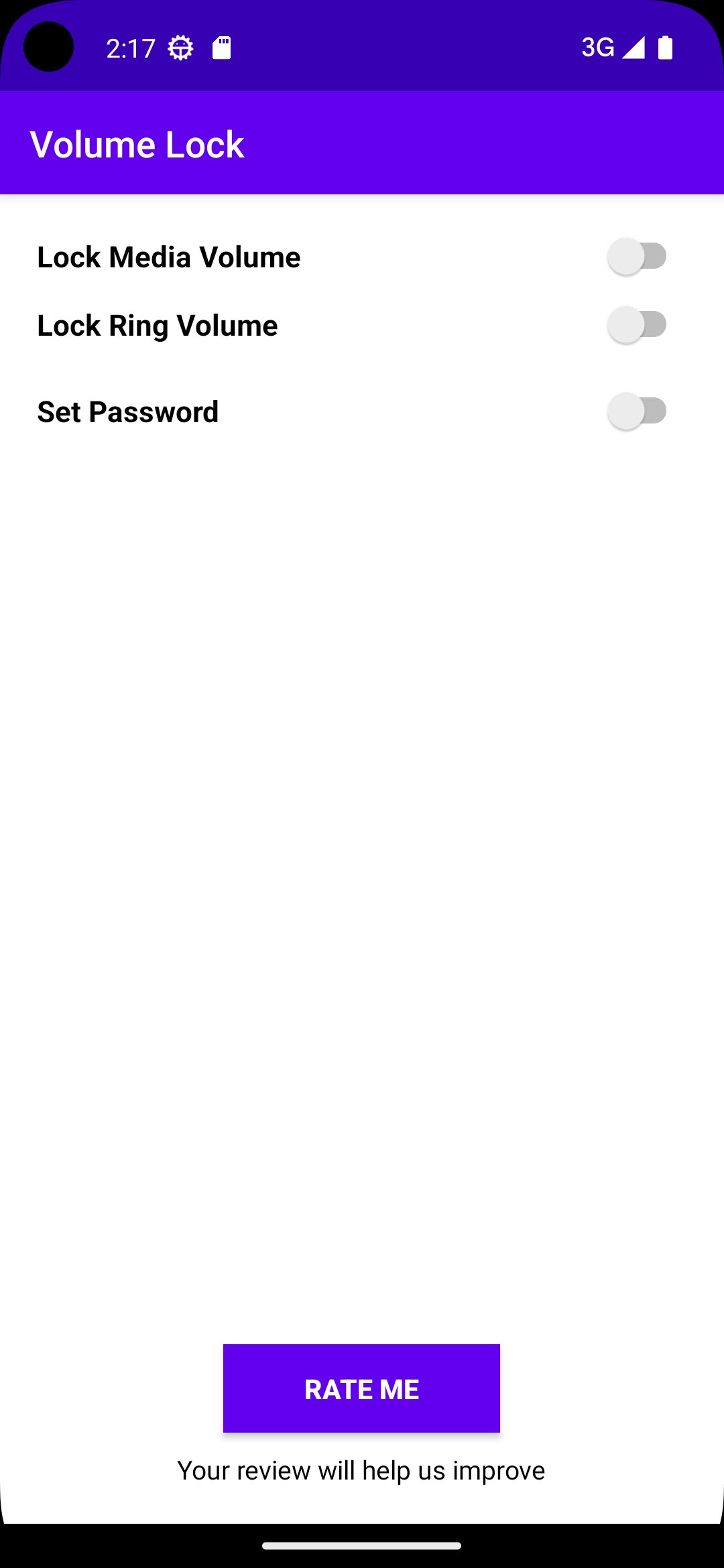The height and width of the screenshot is (1568, 724).
Task: Enable the Lock Ring Volume toggle
Action: click(x=636, y=325)
